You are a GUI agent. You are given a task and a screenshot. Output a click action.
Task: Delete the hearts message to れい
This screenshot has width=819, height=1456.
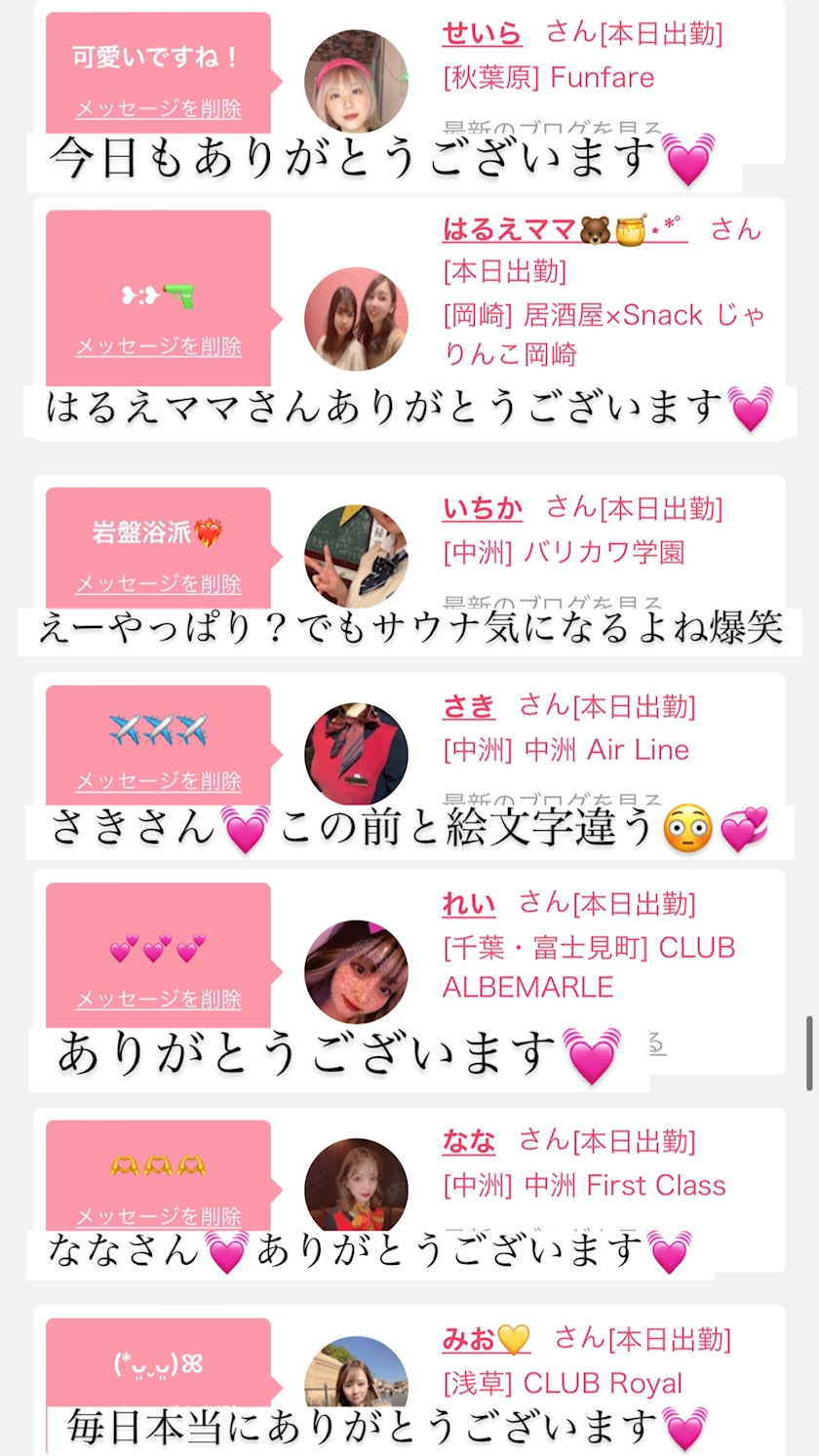click(x=158, y=999)
